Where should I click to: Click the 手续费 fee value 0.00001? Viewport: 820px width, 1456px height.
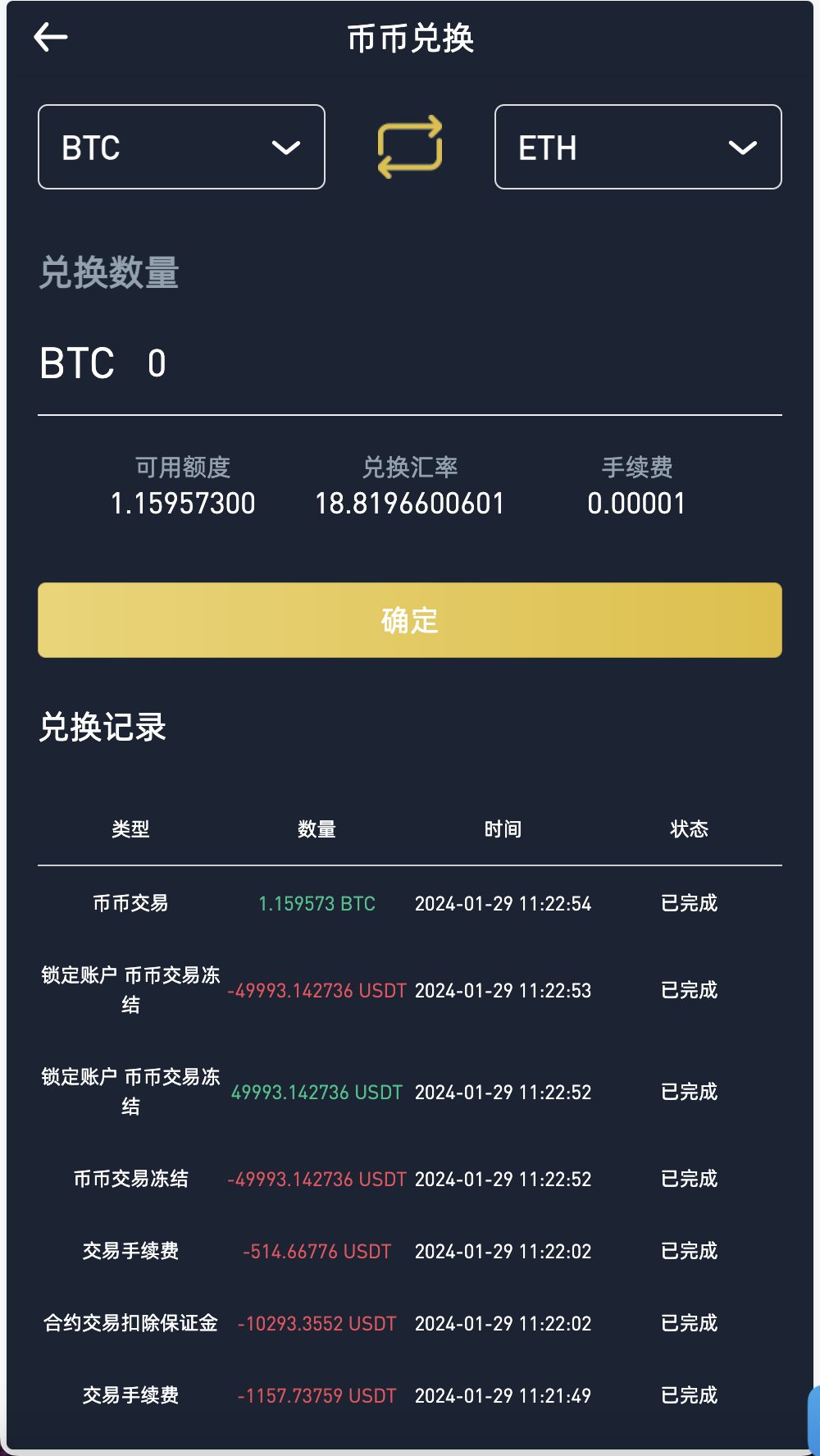point(637,504)
